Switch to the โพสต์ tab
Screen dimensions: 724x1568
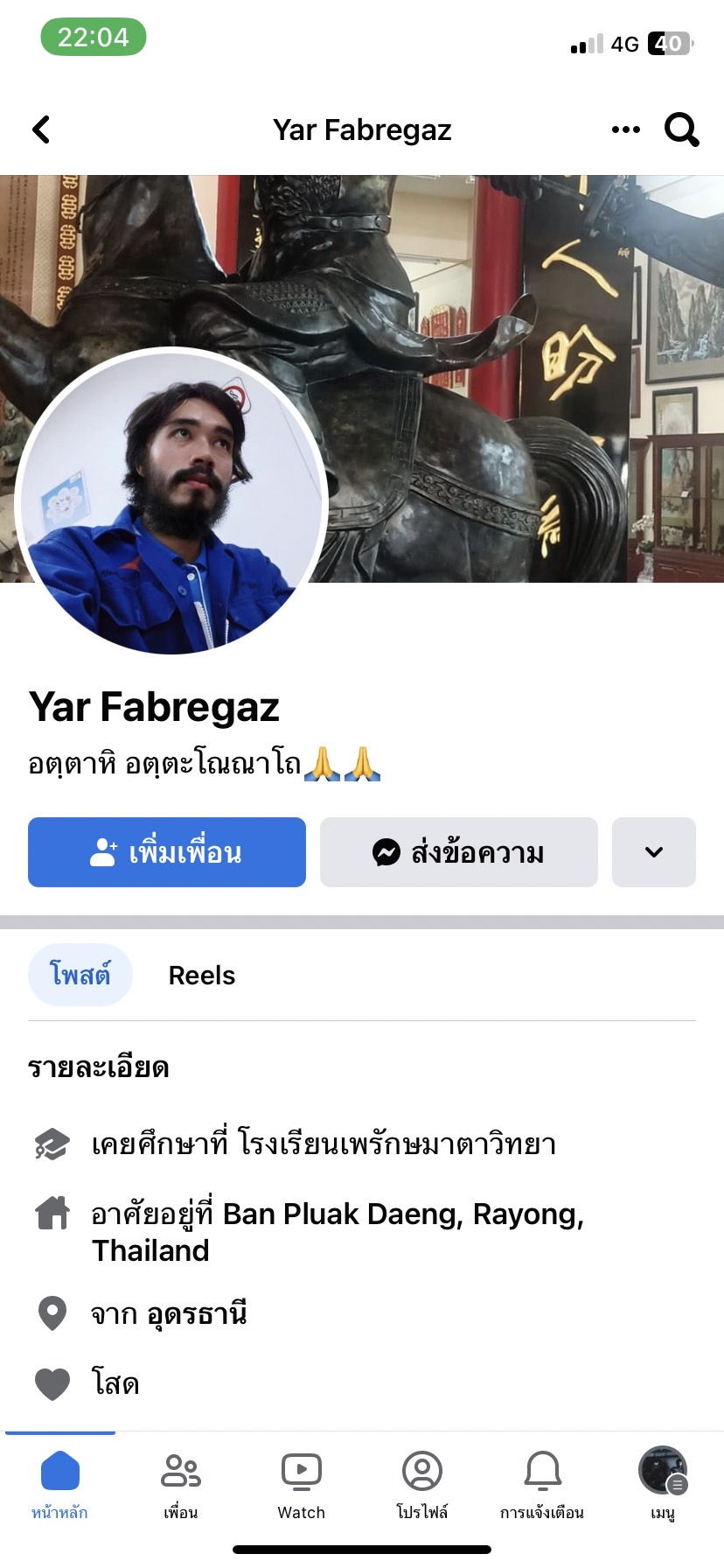(x=80, y=975)
